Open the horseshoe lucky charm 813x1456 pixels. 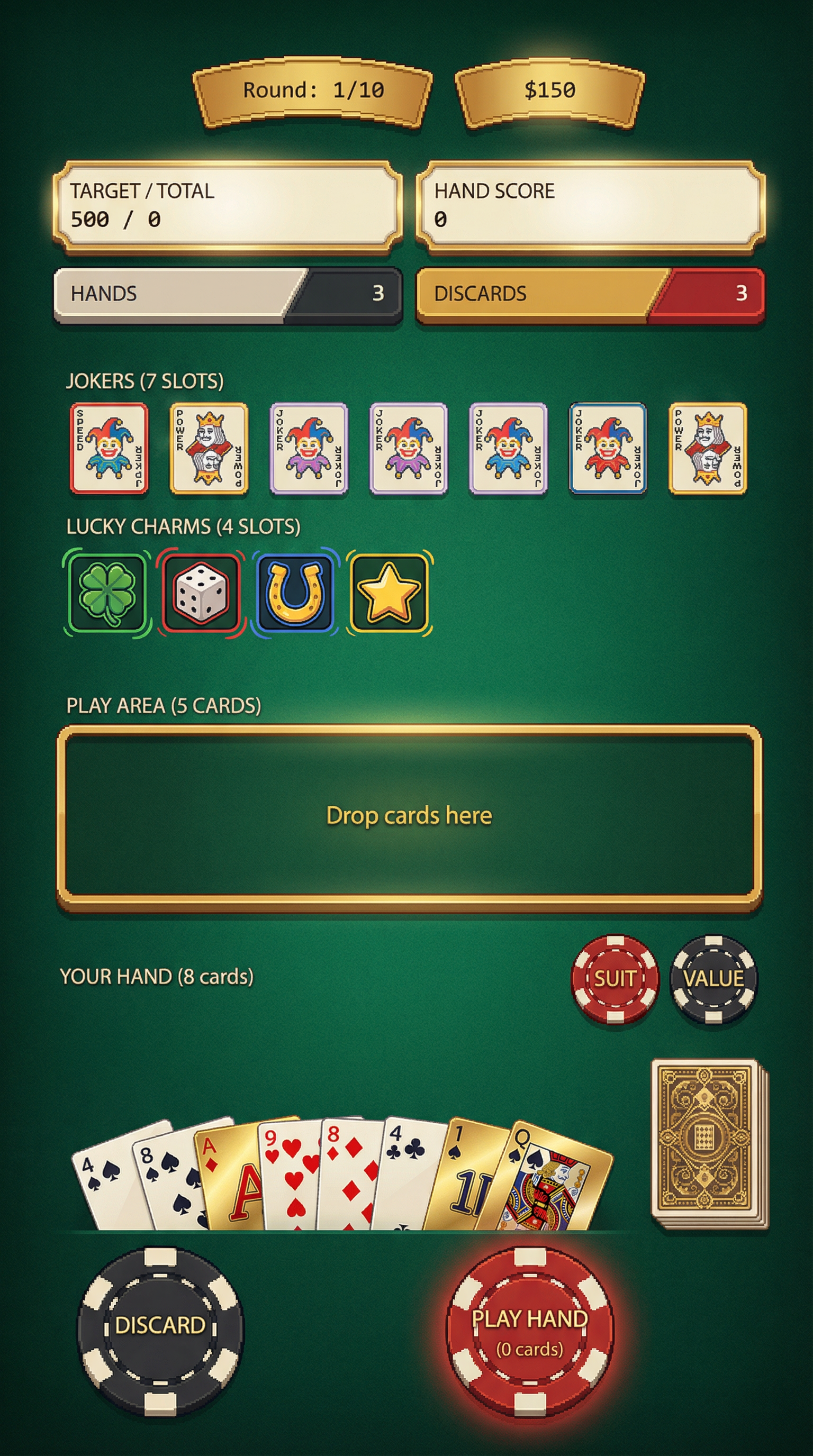click(x=295, y=593)
